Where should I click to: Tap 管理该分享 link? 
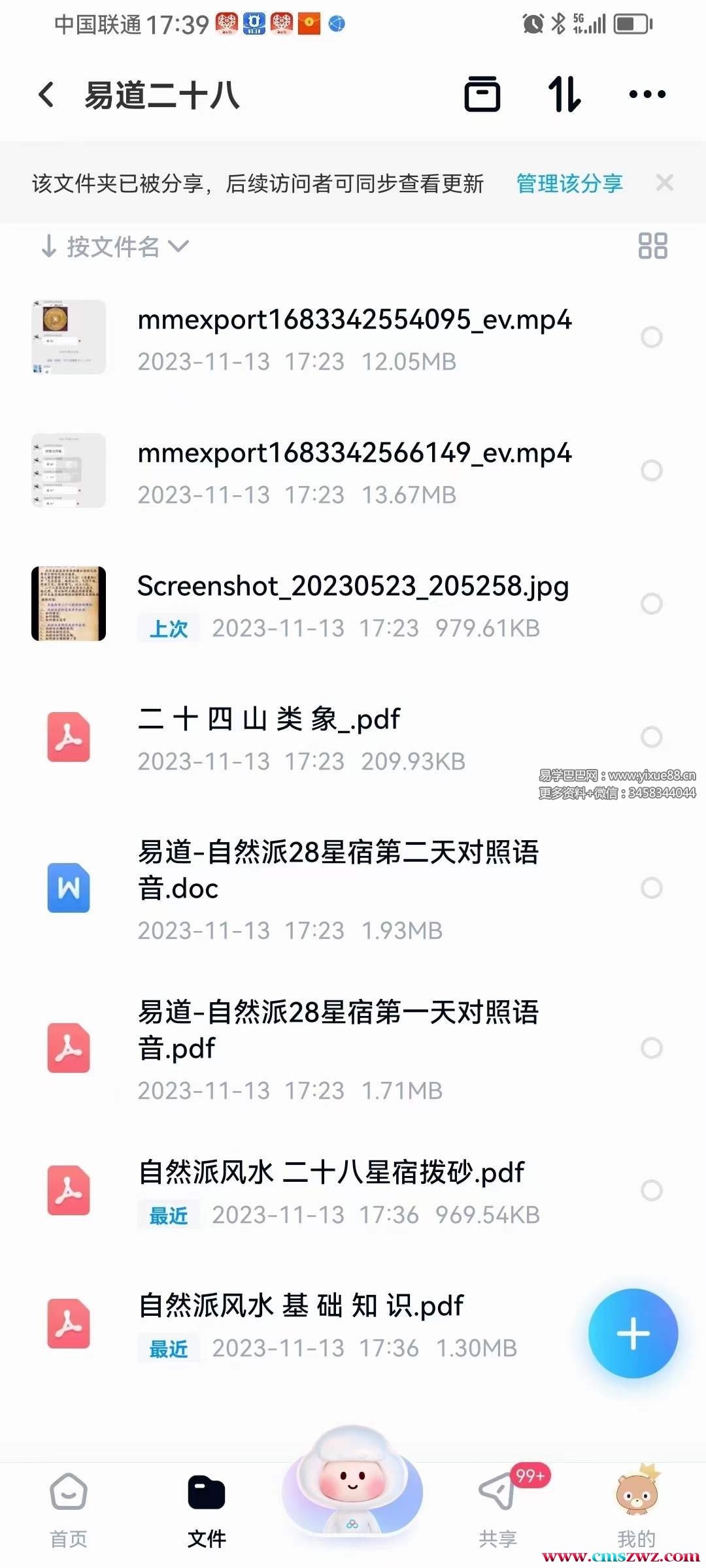[569, 184]
